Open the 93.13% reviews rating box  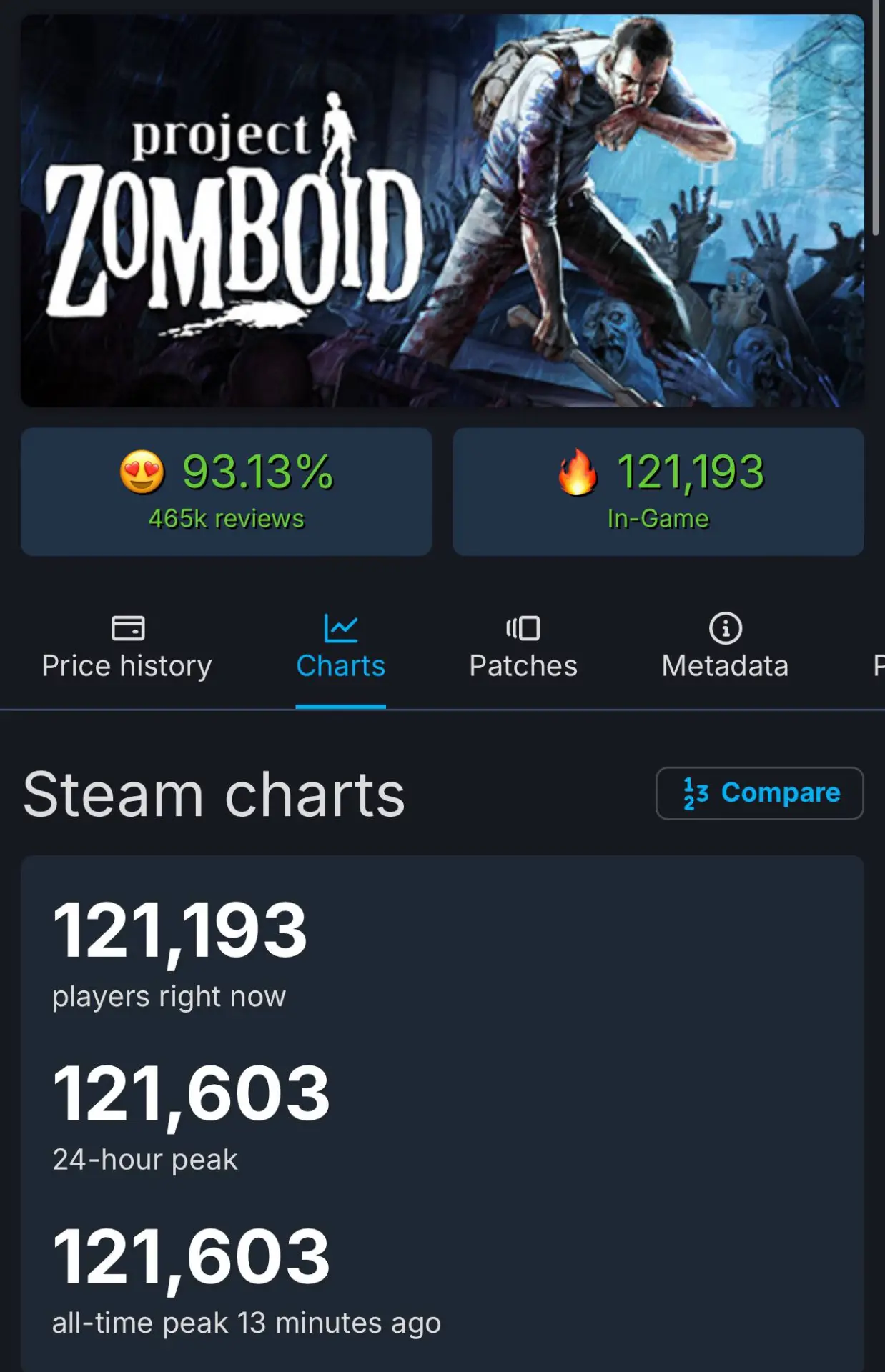(x=227, y=492)
